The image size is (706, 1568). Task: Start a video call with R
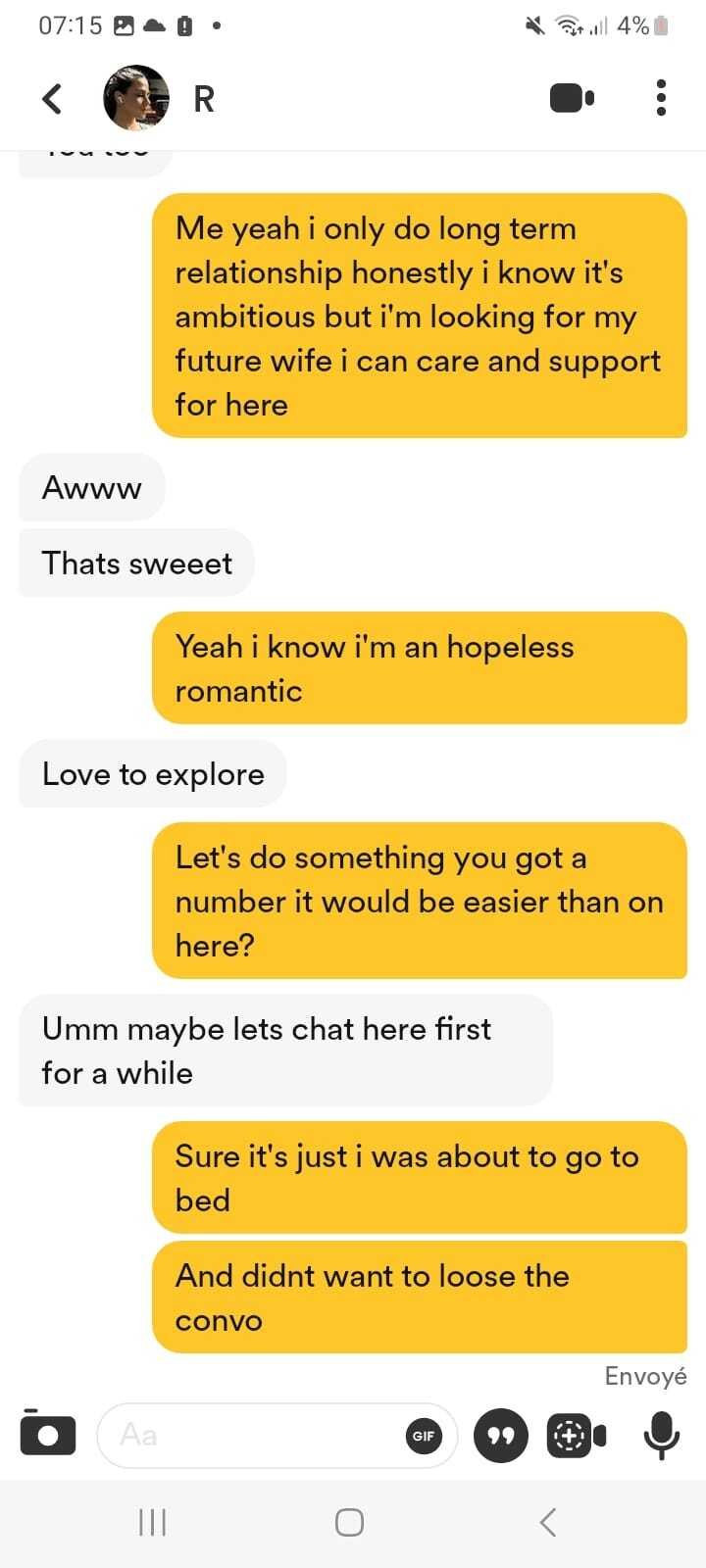point(572,98)
